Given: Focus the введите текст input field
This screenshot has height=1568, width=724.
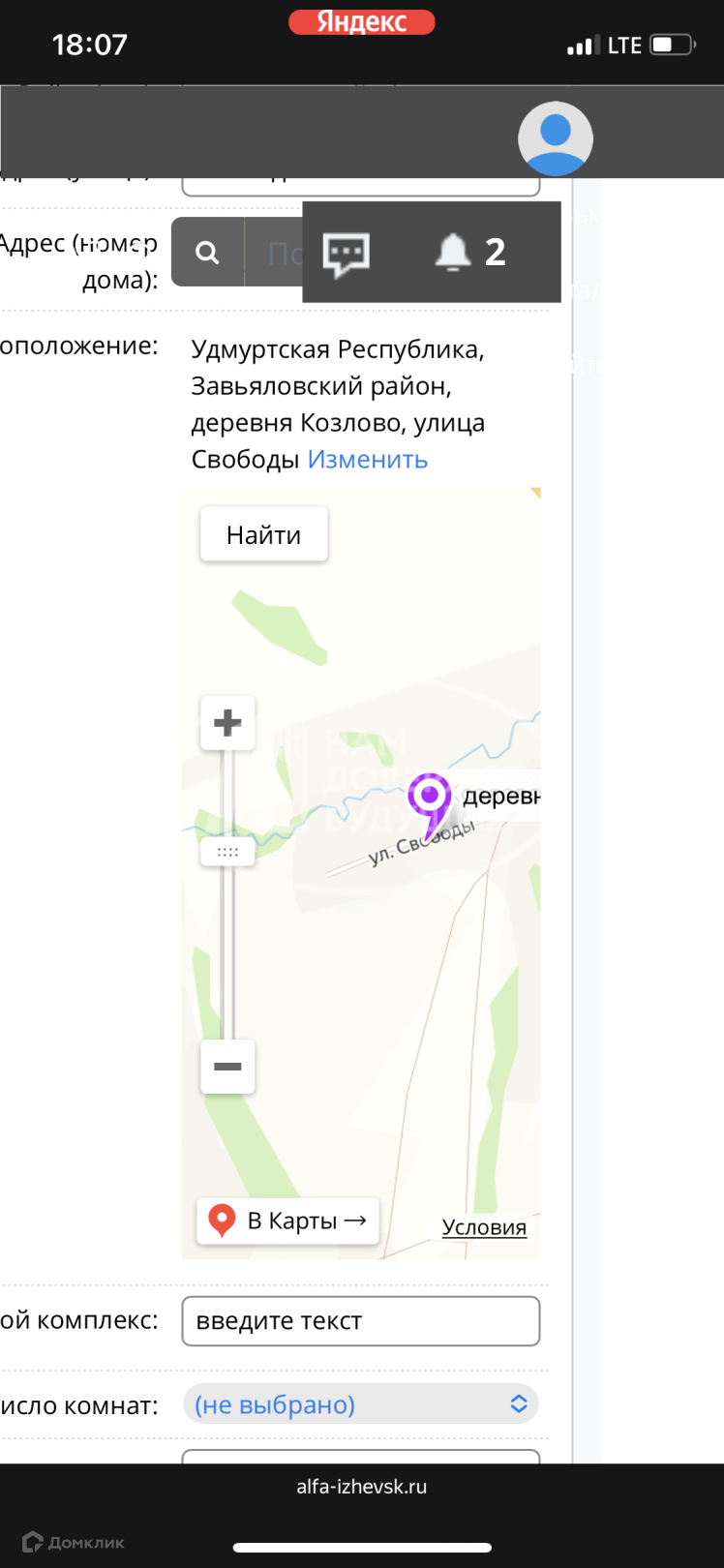Looking at the screenshot, I should 360,1321.
